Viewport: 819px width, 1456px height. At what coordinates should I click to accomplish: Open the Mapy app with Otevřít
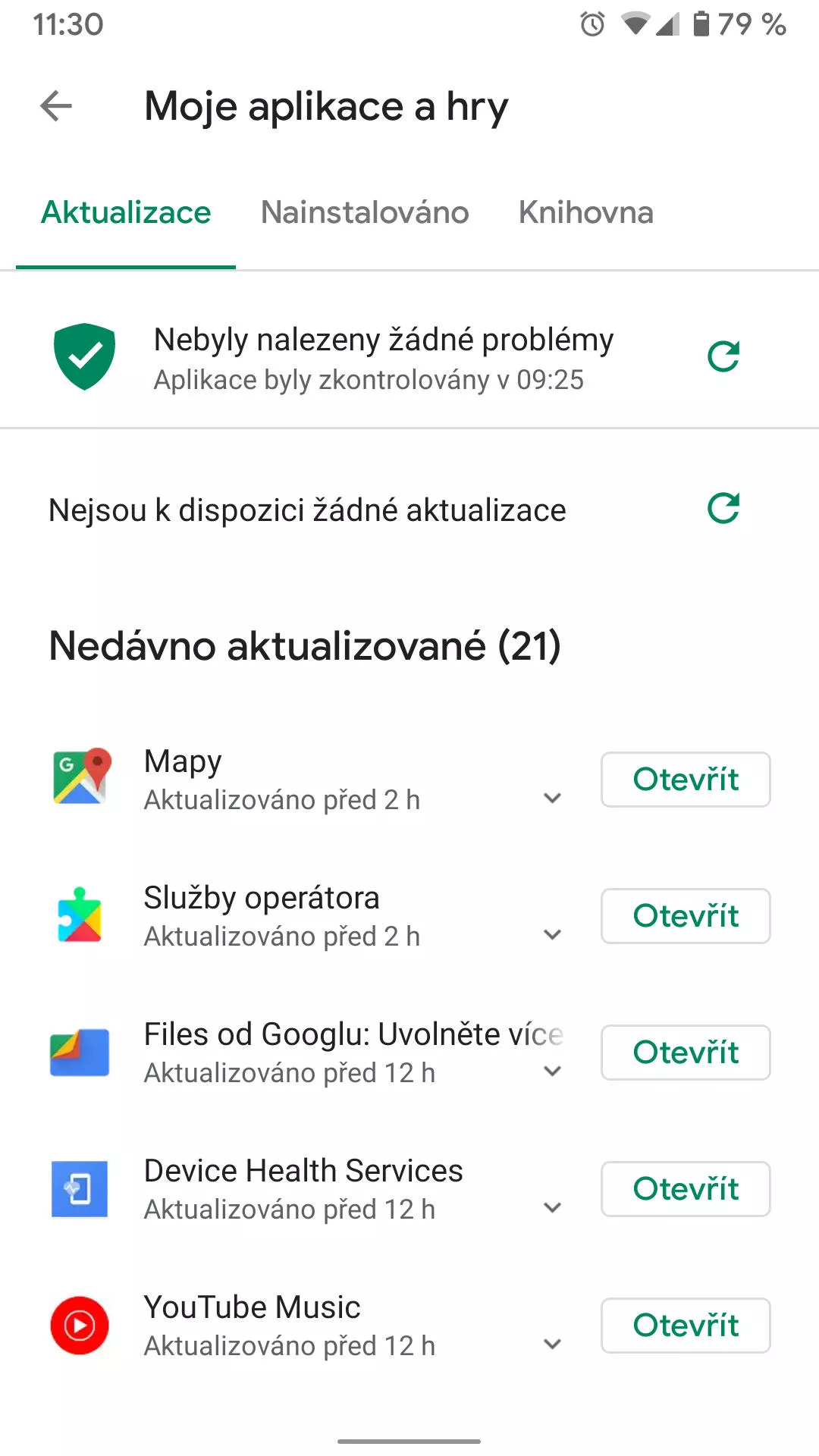pyautogui.click(x=686, y=780)
